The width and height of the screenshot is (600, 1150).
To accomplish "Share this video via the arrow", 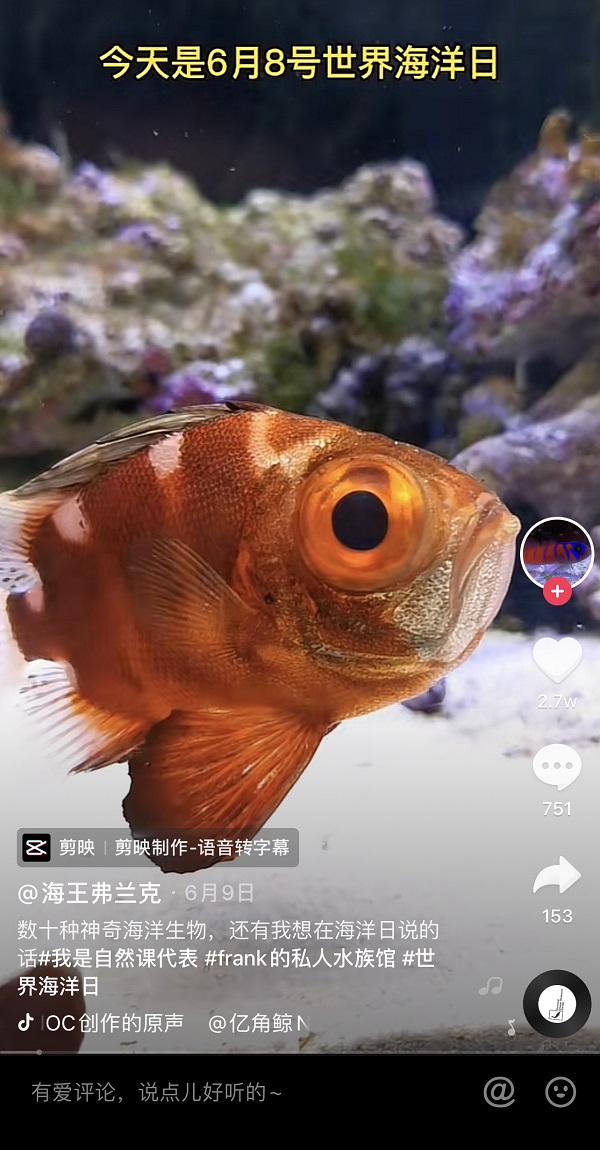I will [x=557, y=876].
